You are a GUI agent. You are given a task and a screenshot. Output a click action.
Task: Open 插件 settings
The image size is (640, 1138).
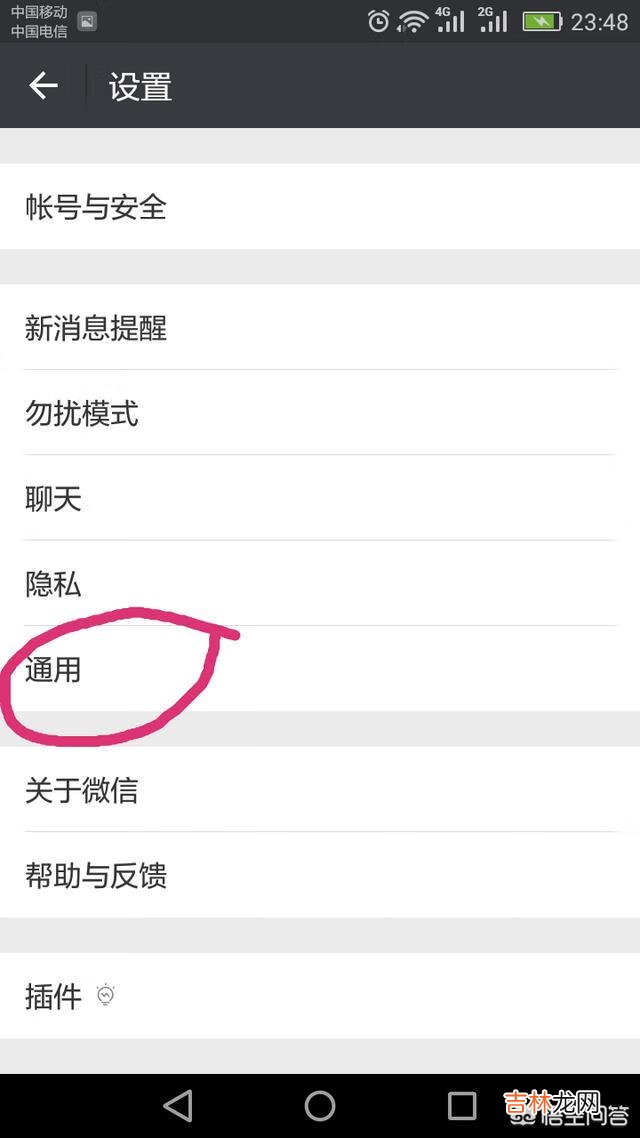tap(54, 996)
